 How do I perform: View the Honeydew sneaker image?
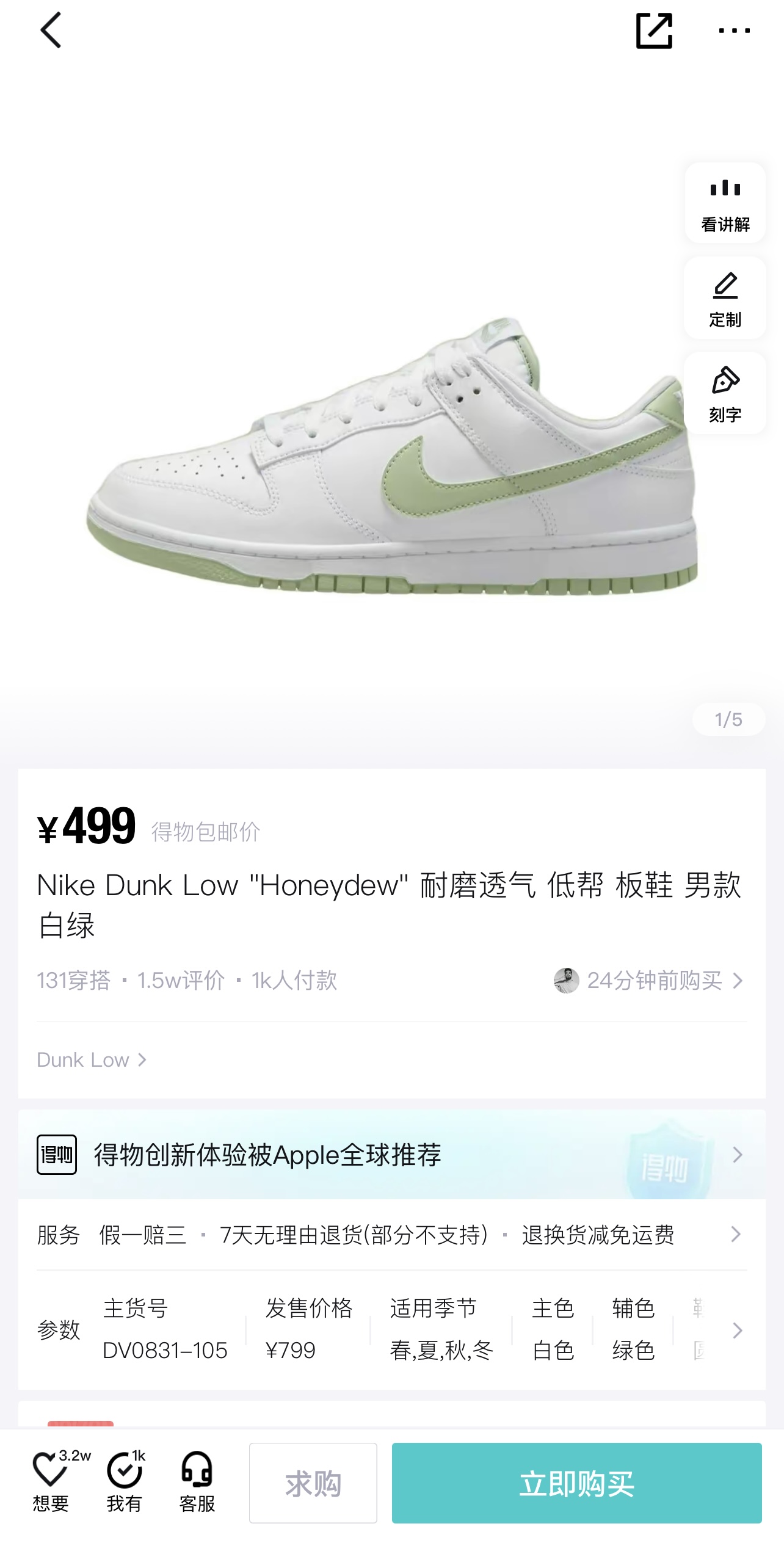[391, 455]
